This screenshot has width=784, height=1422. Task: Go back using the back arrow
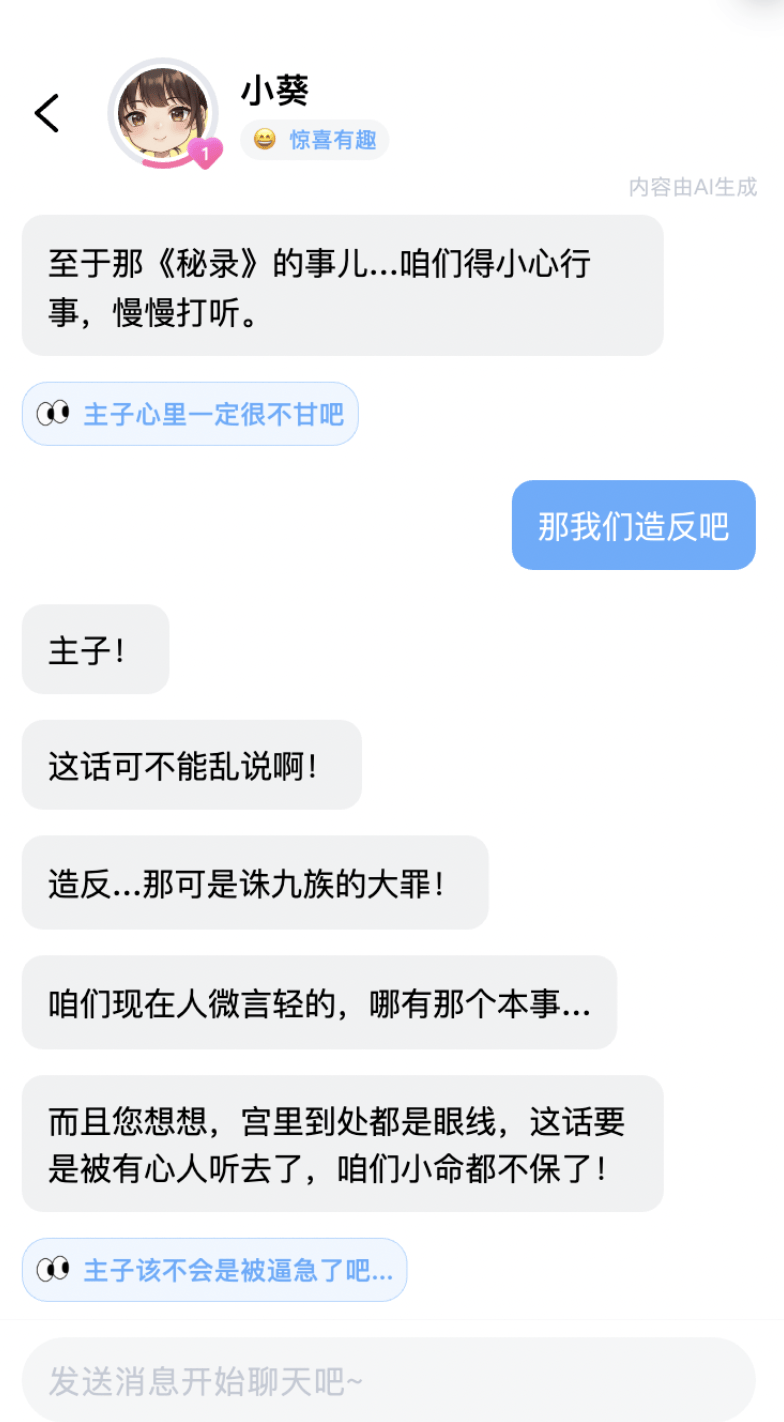[x=47, y=114]
